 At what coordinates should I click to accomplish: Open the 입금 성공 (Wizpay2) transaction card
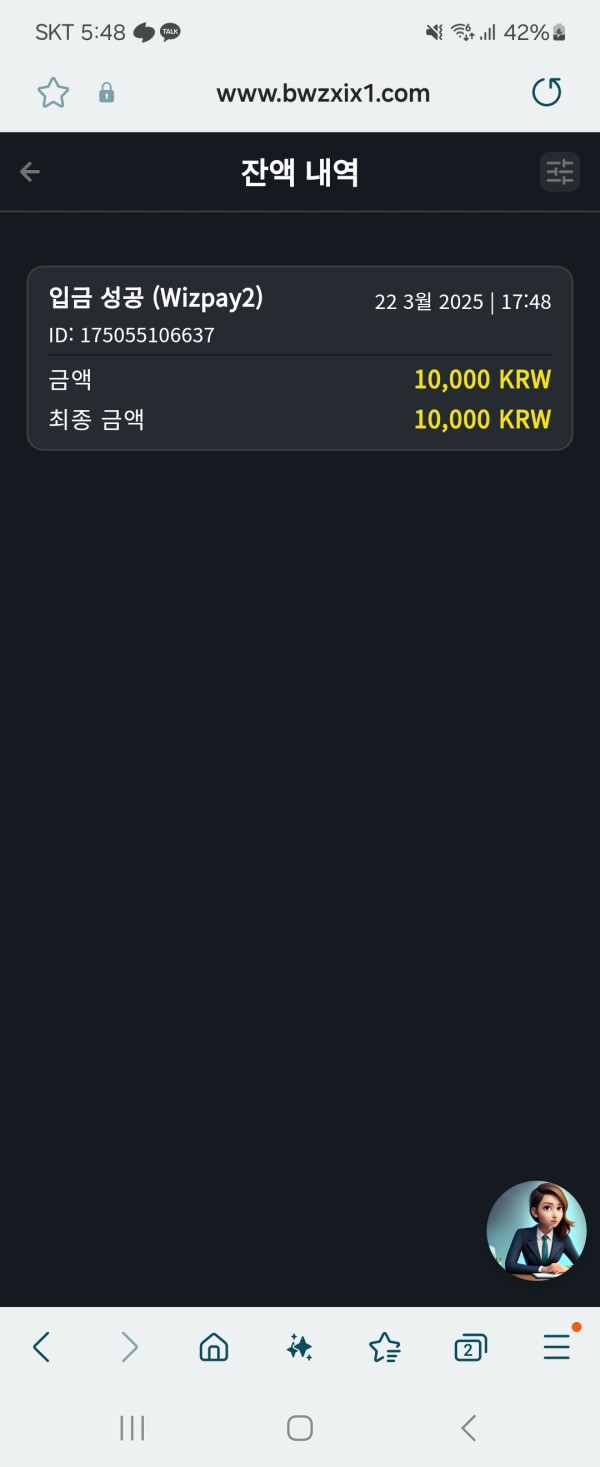(x=299, y=358)
